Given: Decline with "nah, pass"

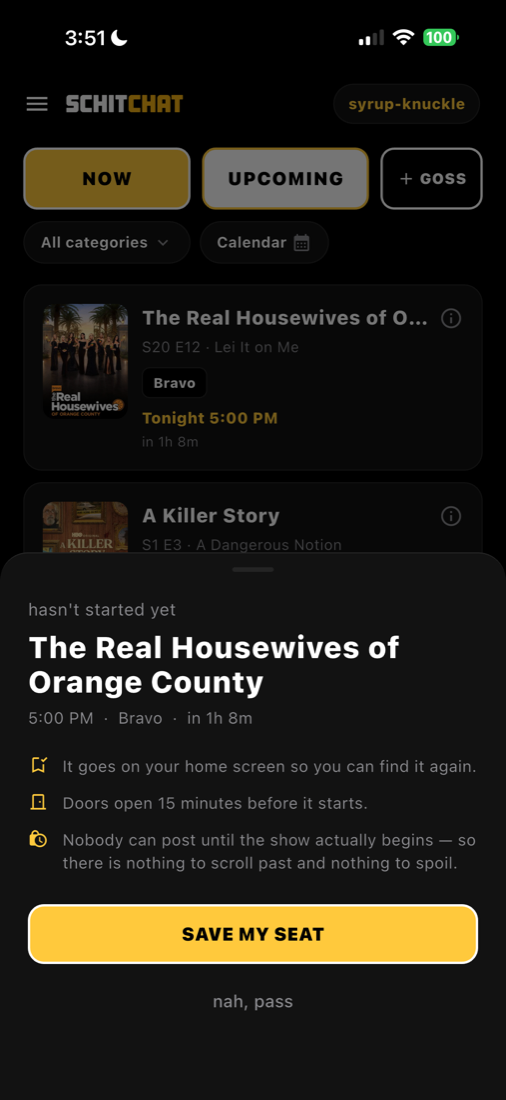Looking at the screenshot, I should (253, 1001).
